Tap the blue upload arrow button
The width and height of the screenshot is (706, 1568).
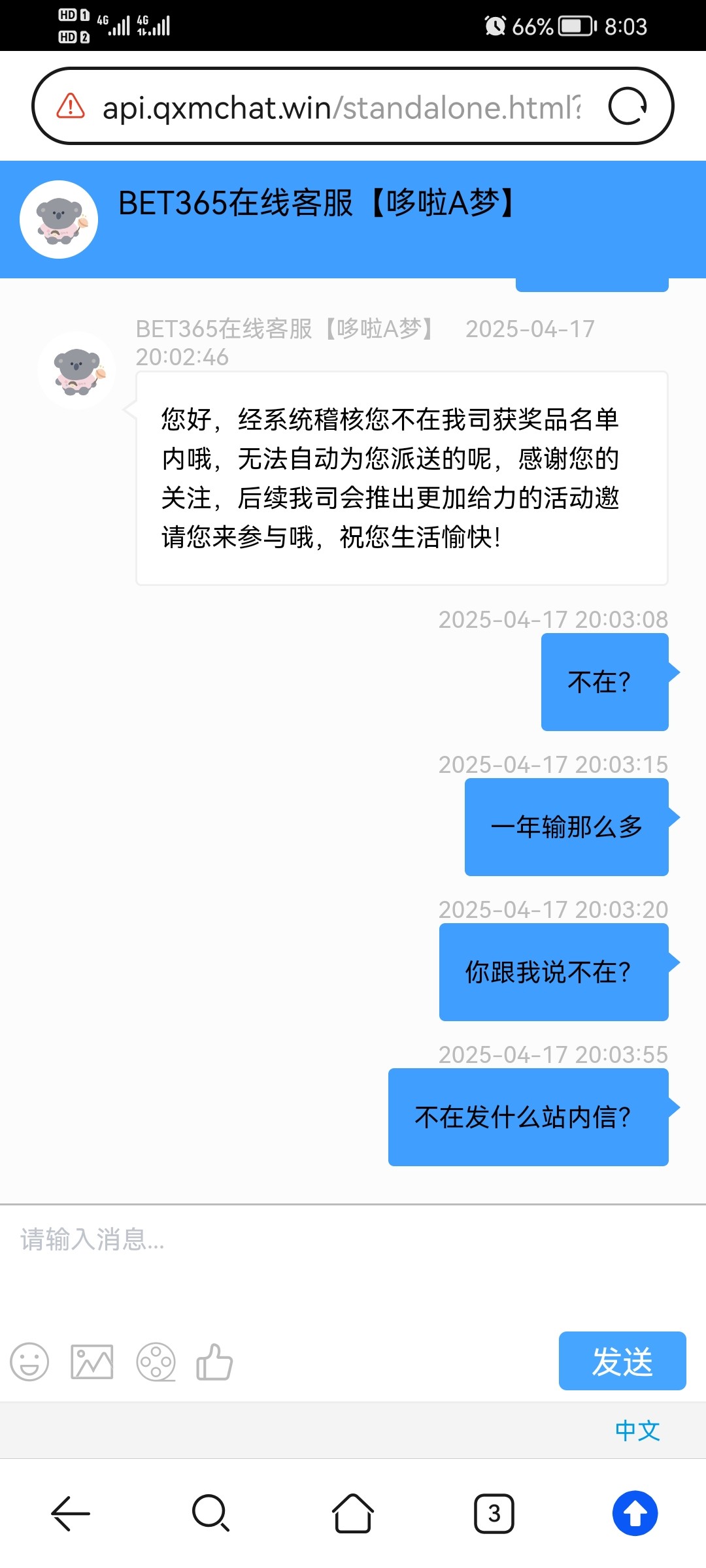pyautogui.click(x=635, y=1513)
